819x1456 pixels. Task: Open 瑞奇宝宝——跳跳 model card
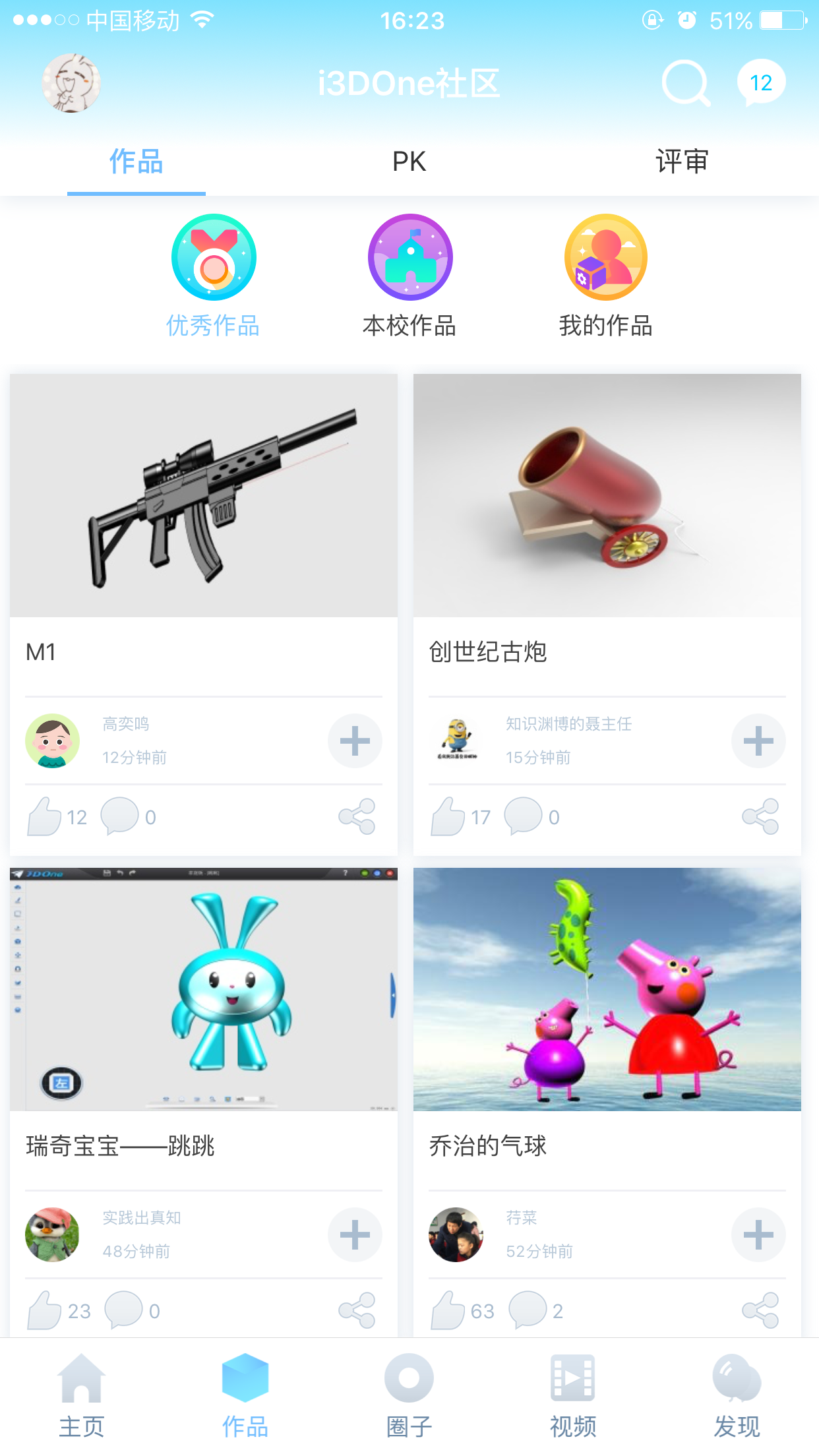(x=204, y=989)
